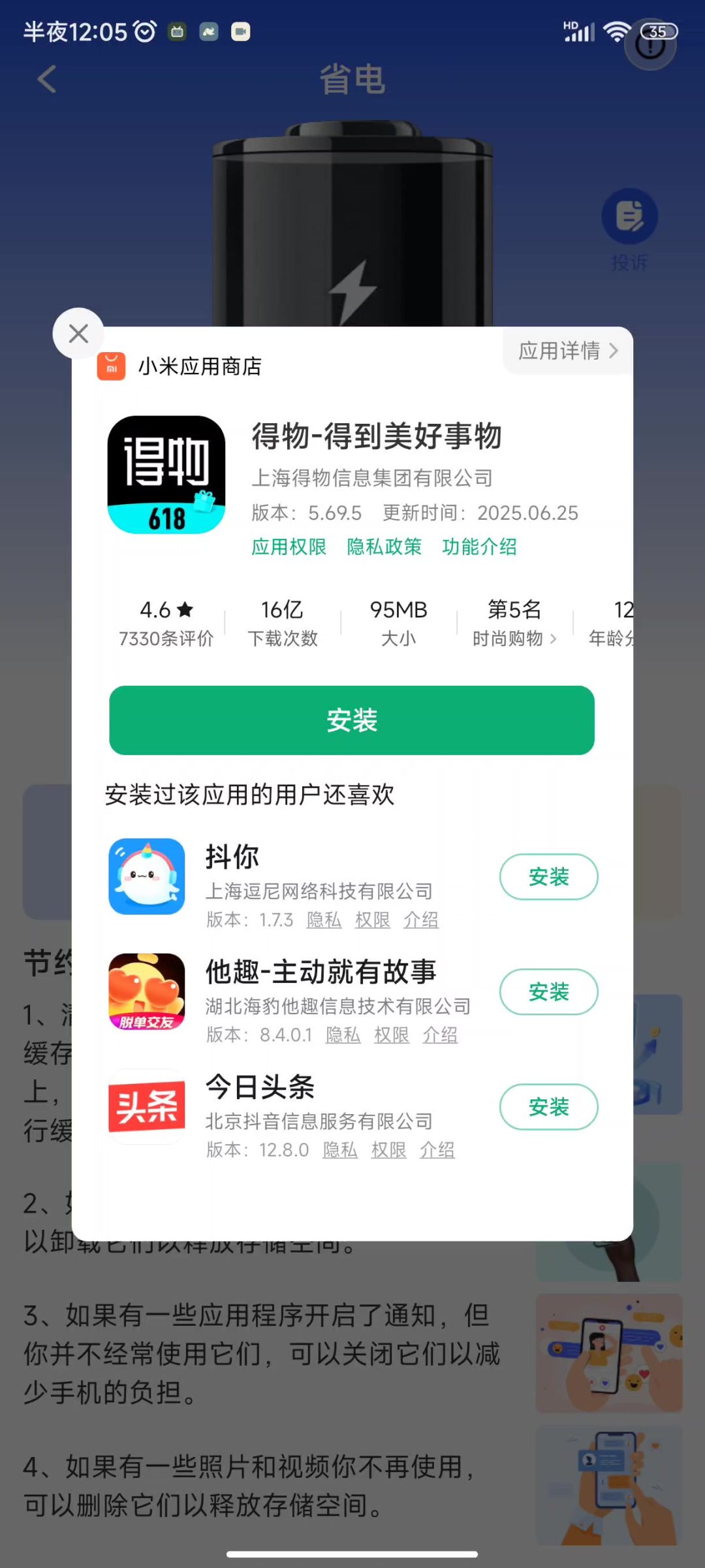705x1568 pixels.
Task: Install 得物 with the green 安装 button
Action: (351, 720)
